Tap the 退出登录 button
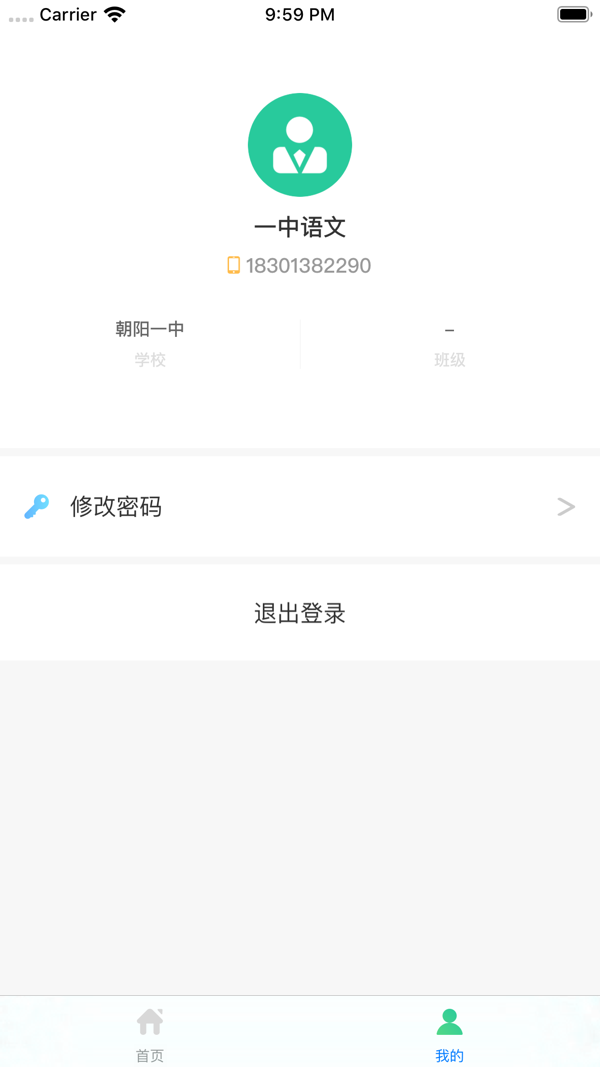The width and height of the screenshot is (600, 1067). coord(300,613)
